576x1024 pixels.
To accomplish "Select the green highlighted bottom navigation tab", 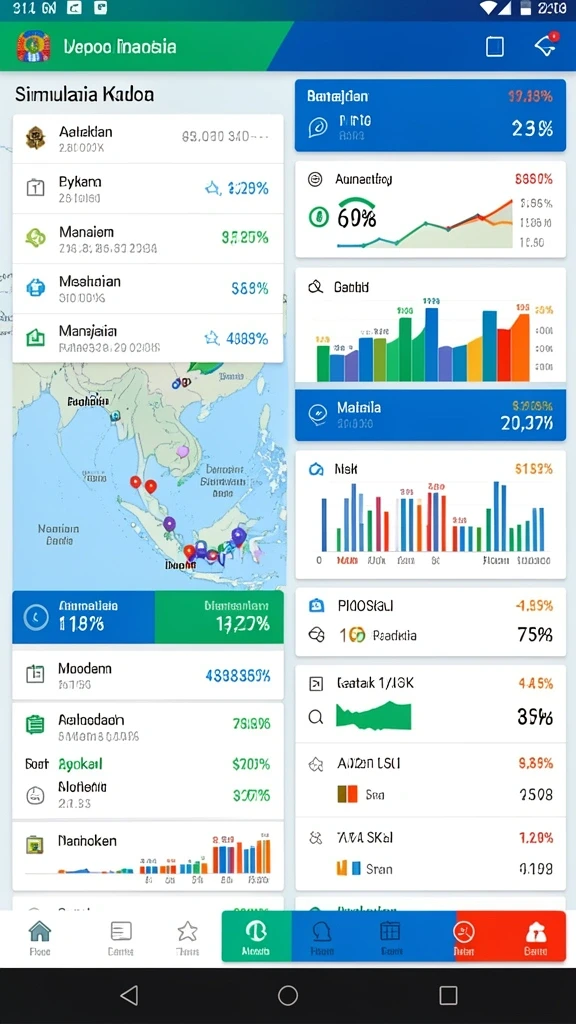I will tap(256, 936).
